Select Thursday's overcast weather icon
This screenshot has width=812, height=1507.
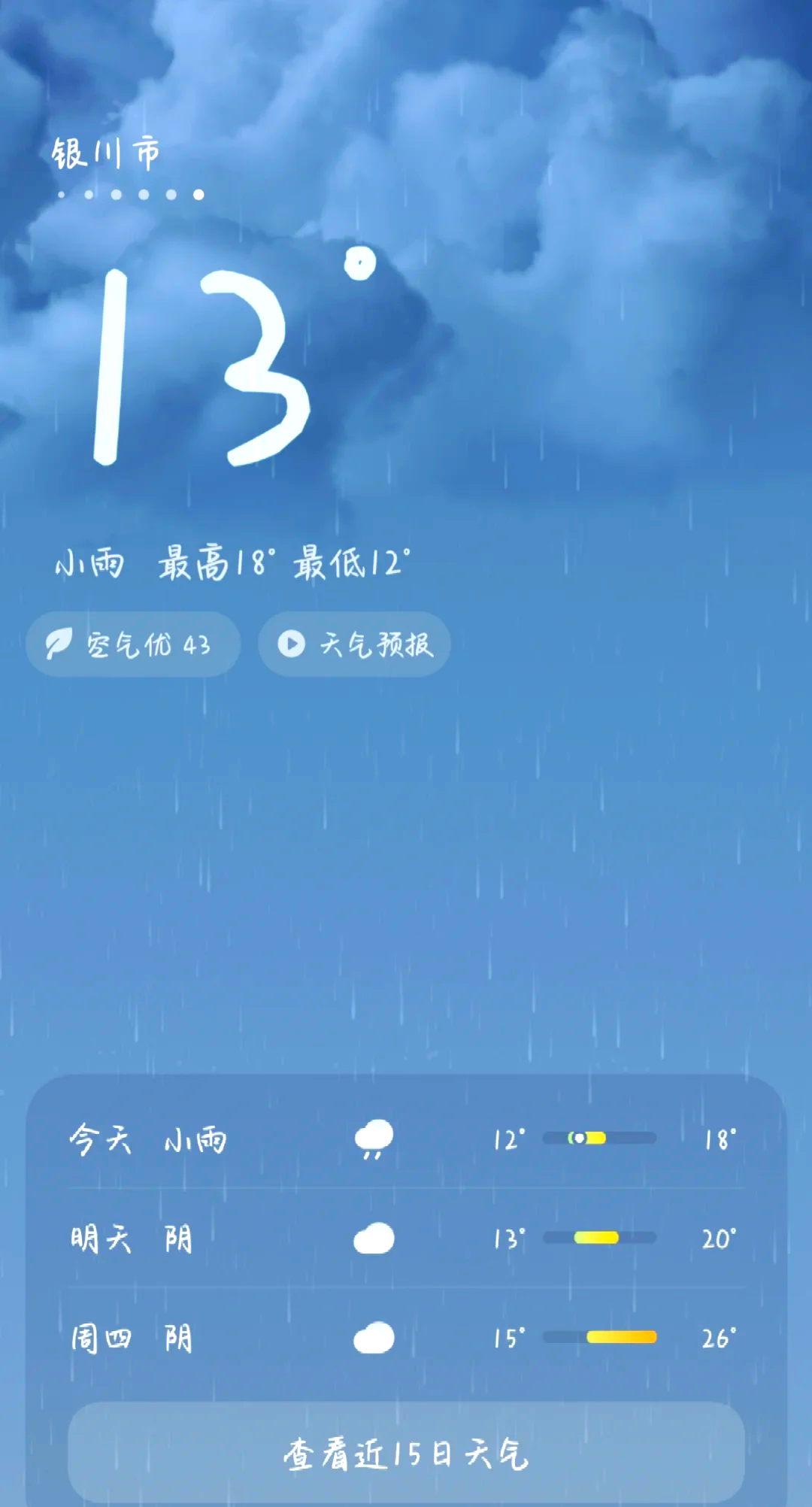click(x=374, y=1338)
